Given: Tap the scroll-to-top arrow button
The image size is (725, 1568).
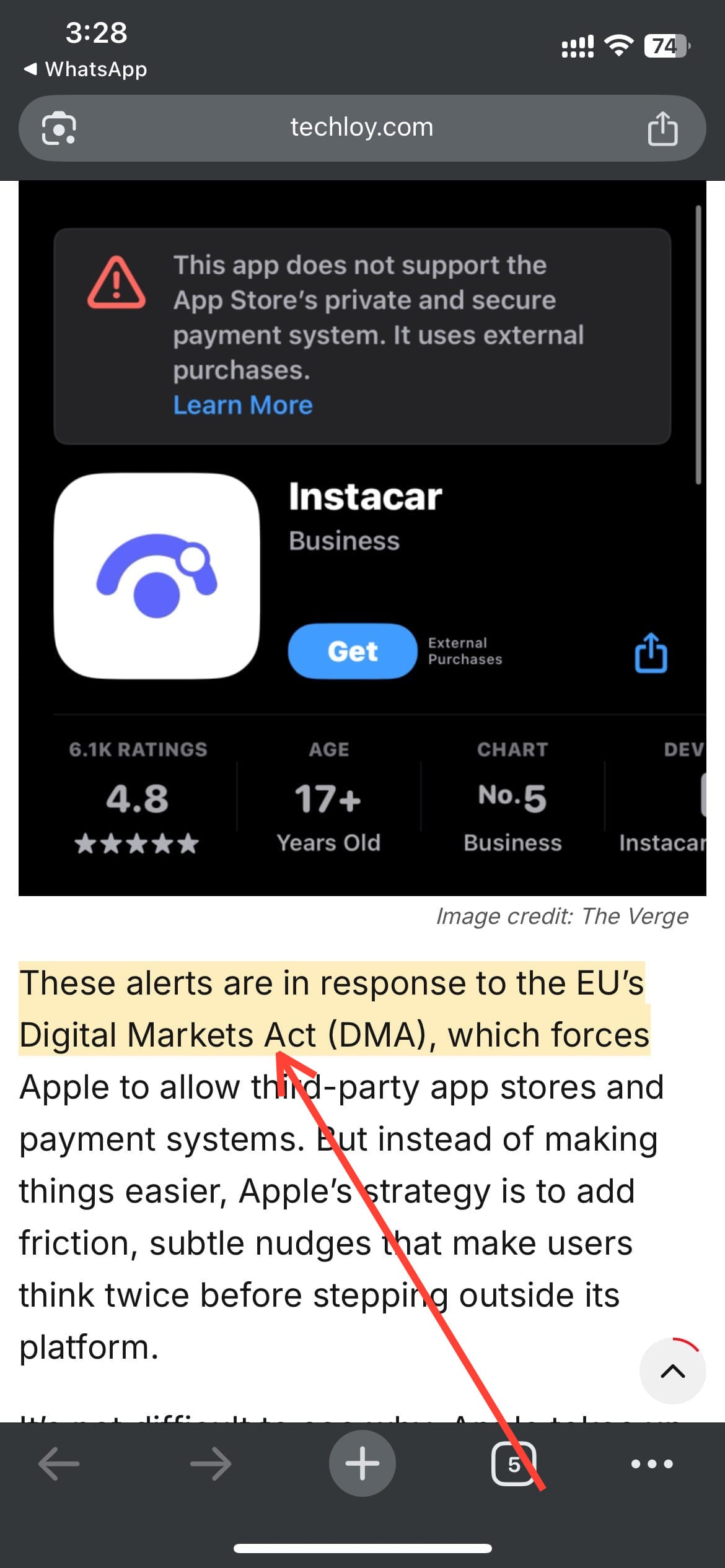Looking at the screenshot, I should click(672, 1371).
